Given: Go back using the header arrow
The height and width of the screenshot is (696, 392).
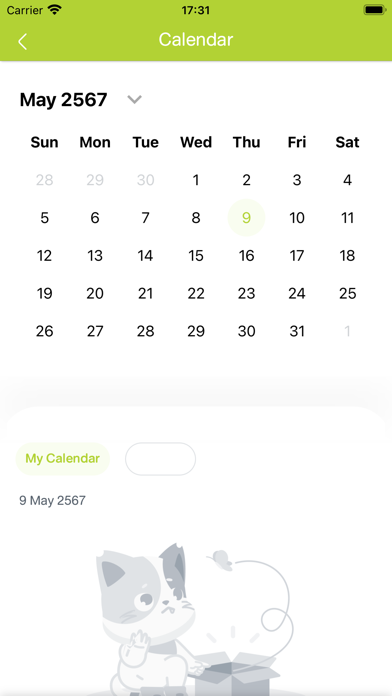Looking at the screenshot, I should pyautogui.click(x=22, y=41).
